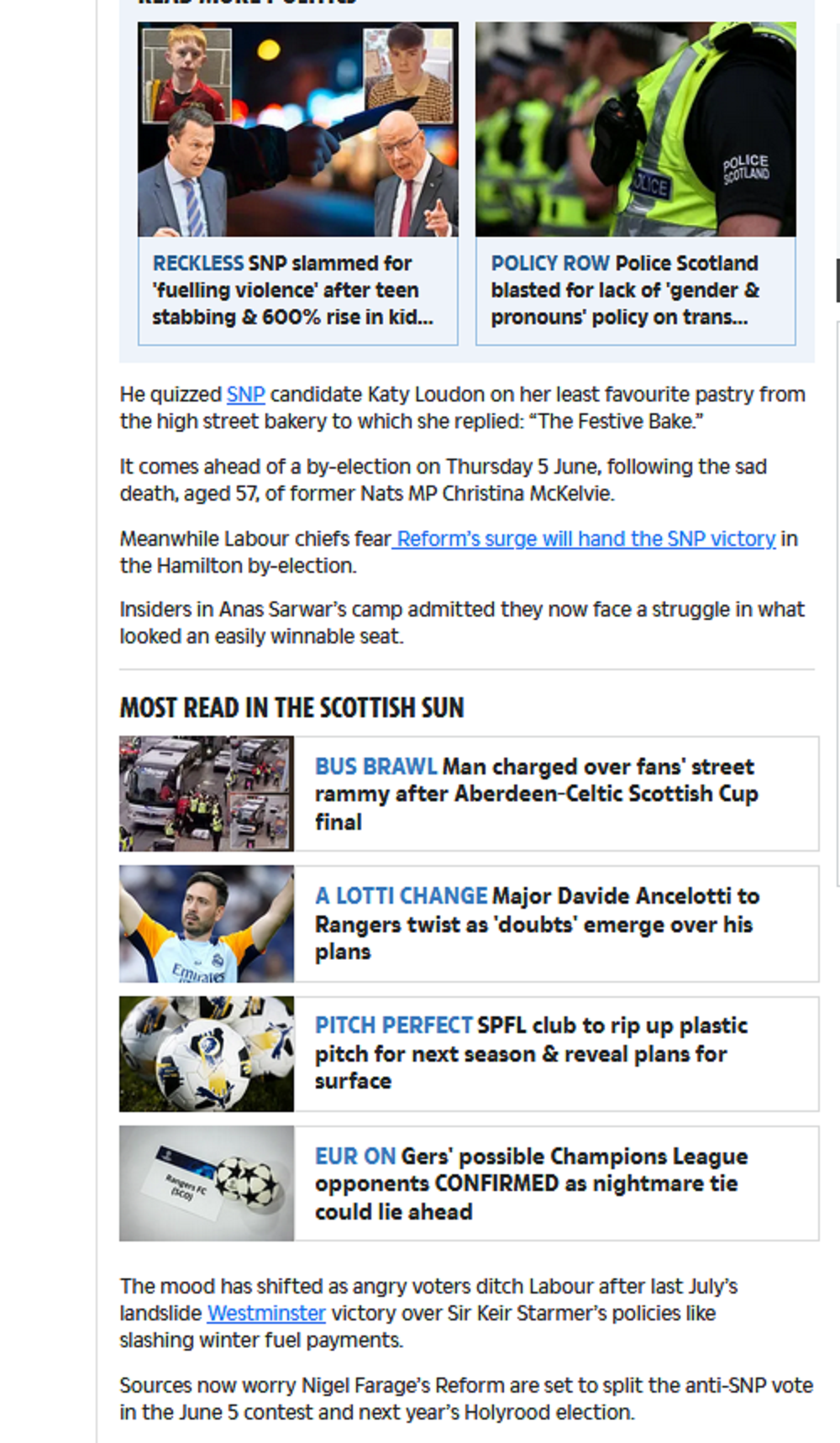
Task: Open 'Reform's surge will hand the SNP victory' link
Action: tap(585, 538)
